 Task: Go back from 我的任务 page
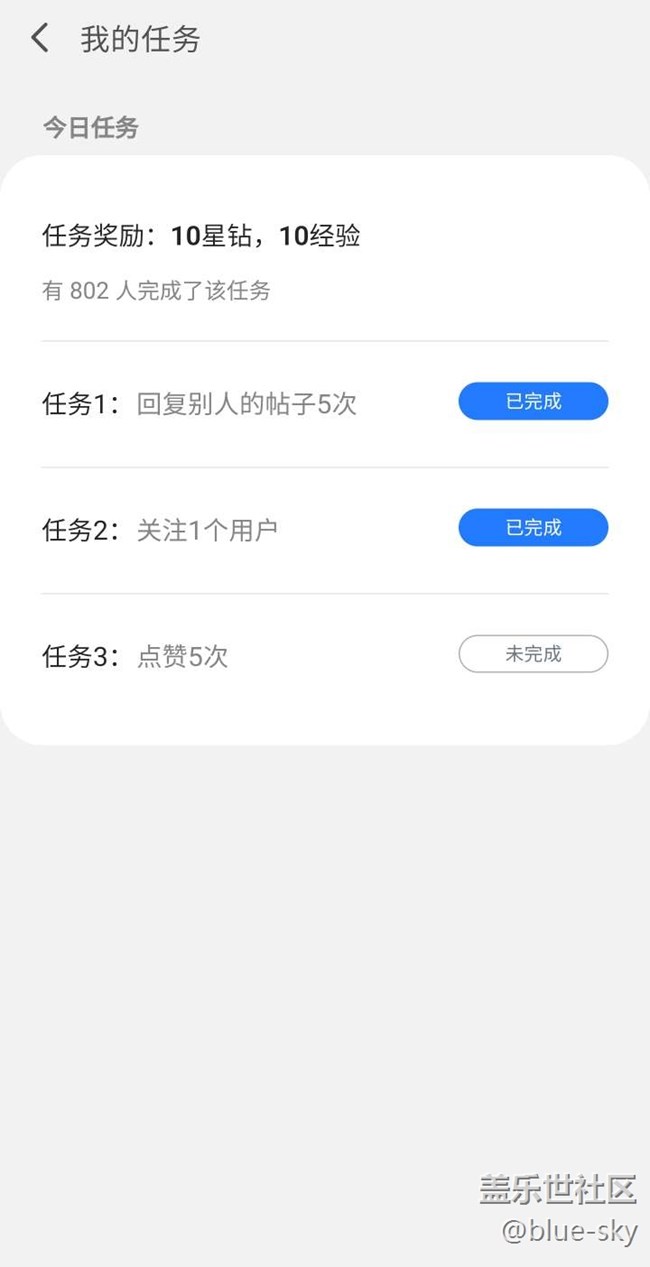pos(40,39)
